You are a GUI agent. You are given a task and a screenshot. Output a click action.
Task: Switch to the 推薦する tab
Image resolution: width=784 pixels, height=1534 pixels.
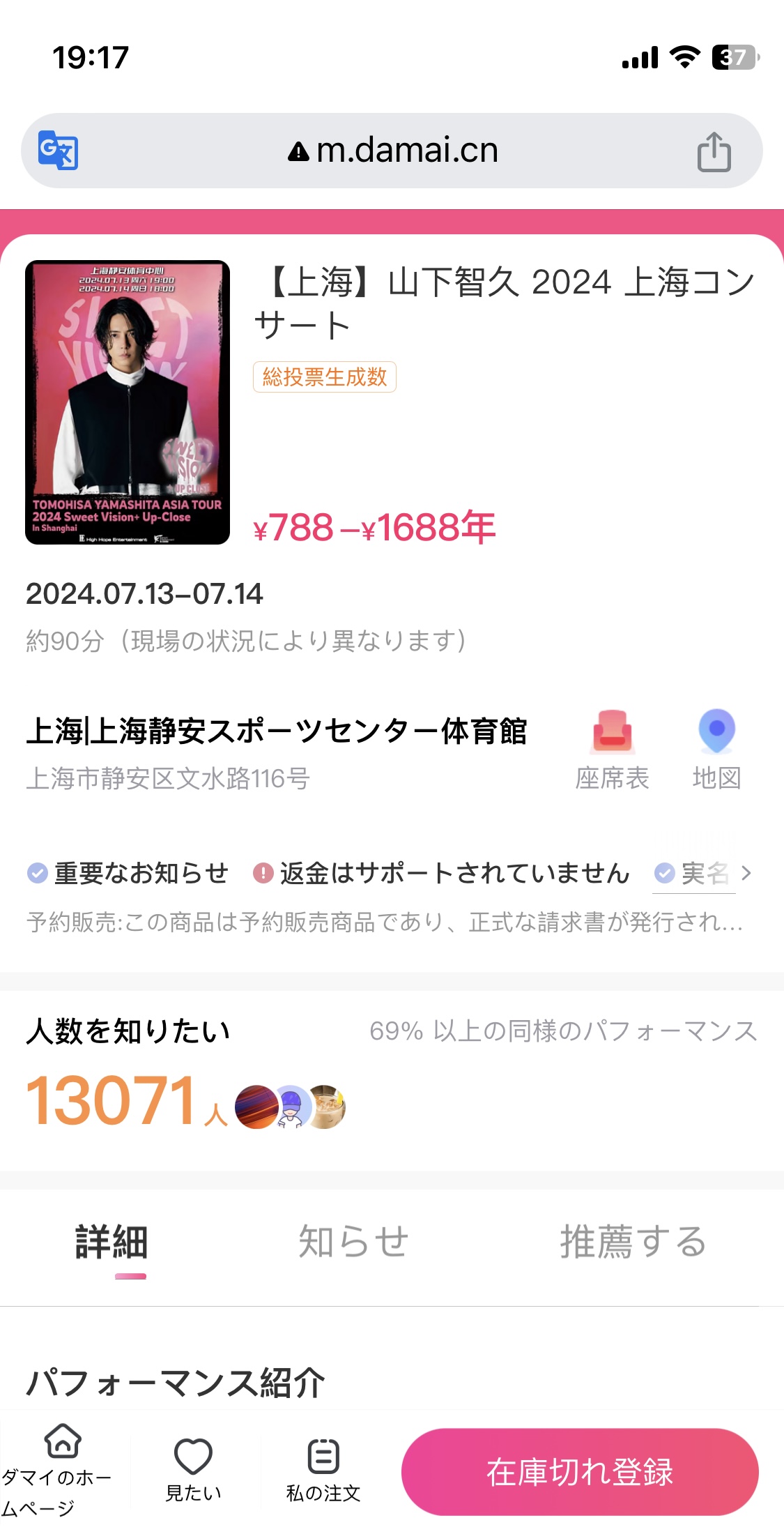[x=633, y=1242]
